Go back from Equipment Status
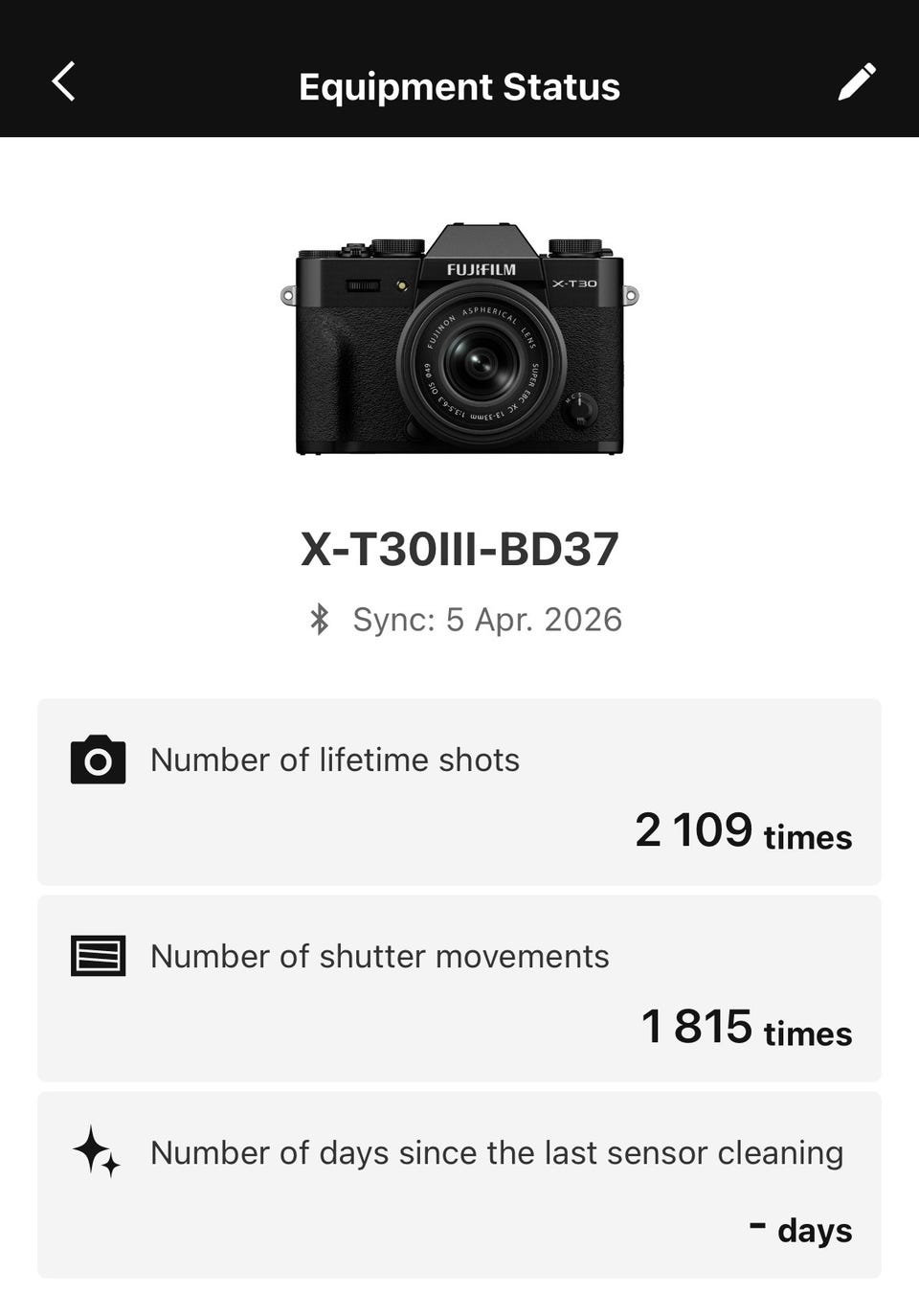 (x=63, y=82)
